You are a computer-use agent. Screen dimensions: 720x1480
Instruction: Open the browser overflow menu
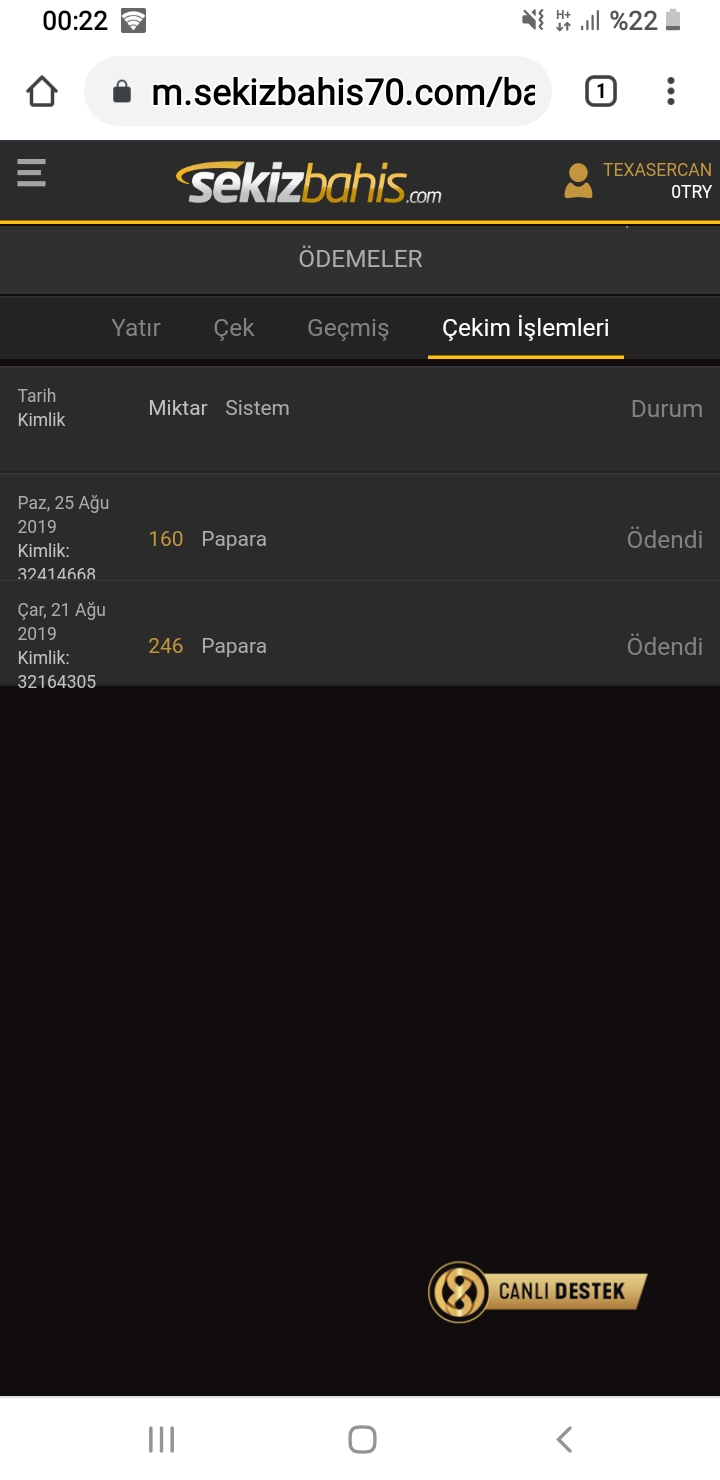click(x=671, y=93)
